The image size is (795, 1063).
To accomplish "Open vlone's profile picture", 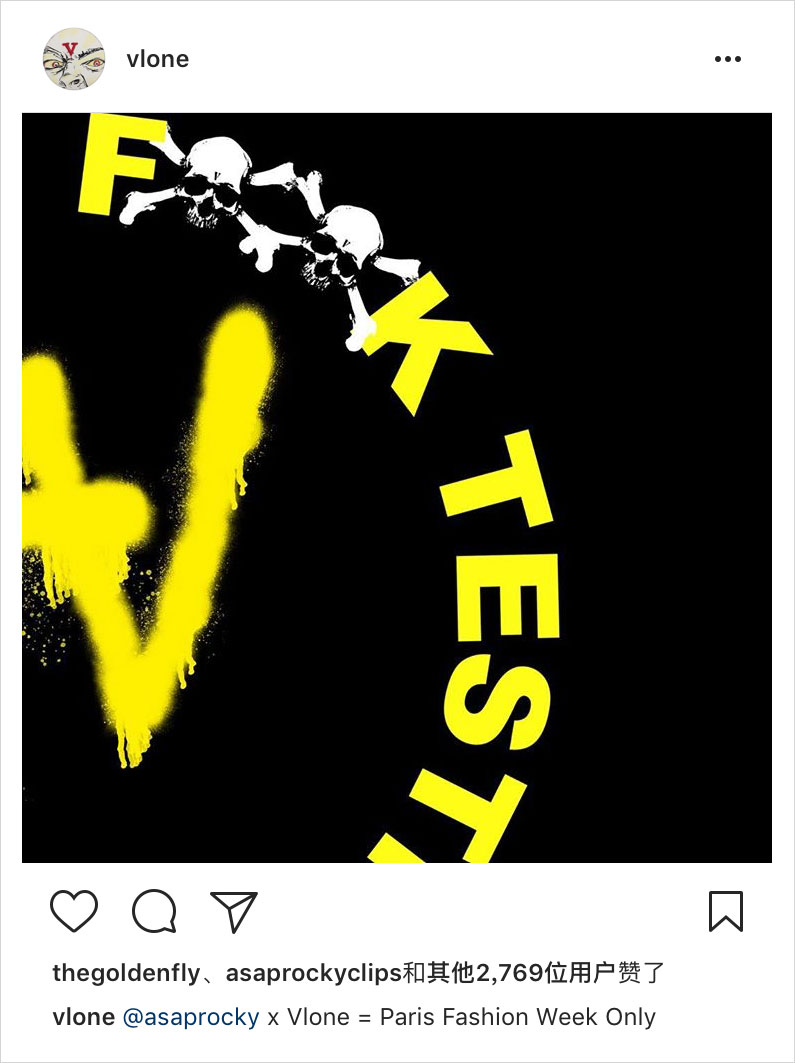I will (x=74, y=59).
